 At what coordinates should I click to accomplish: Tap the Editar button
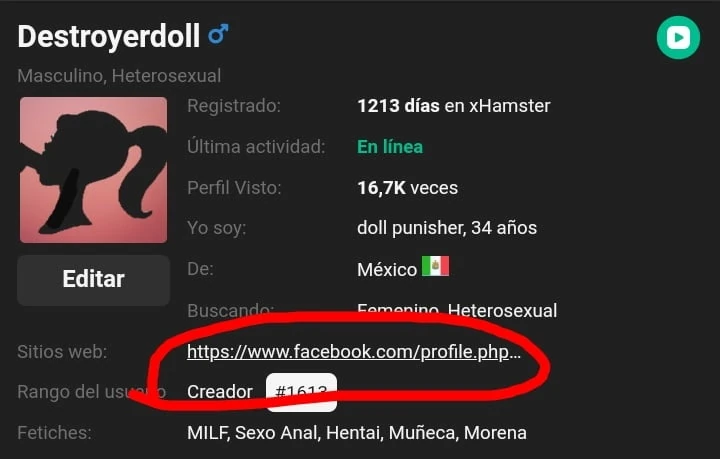point(93,279)
